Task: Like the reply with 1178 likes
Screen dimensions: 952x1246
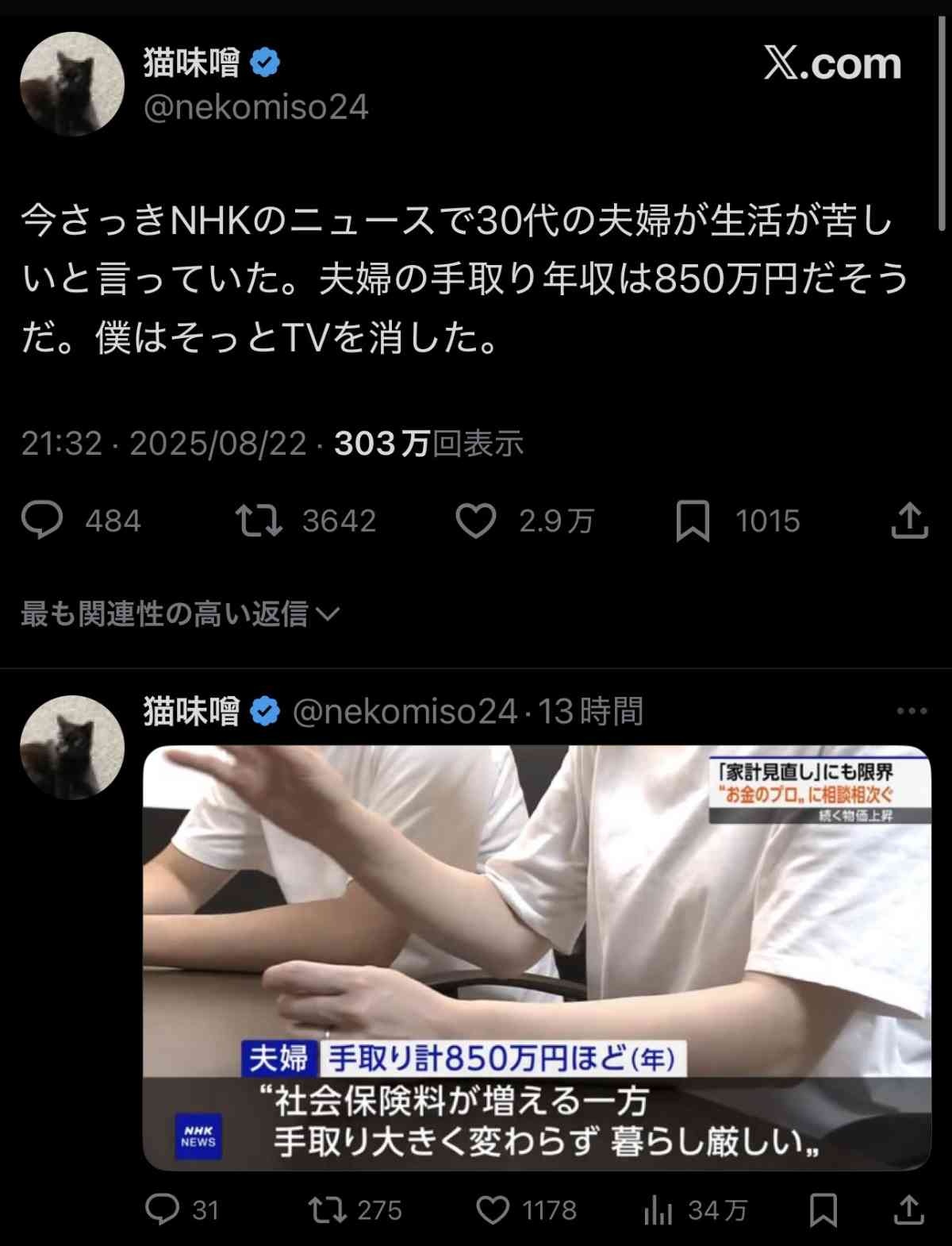Action: [493, 1210]
